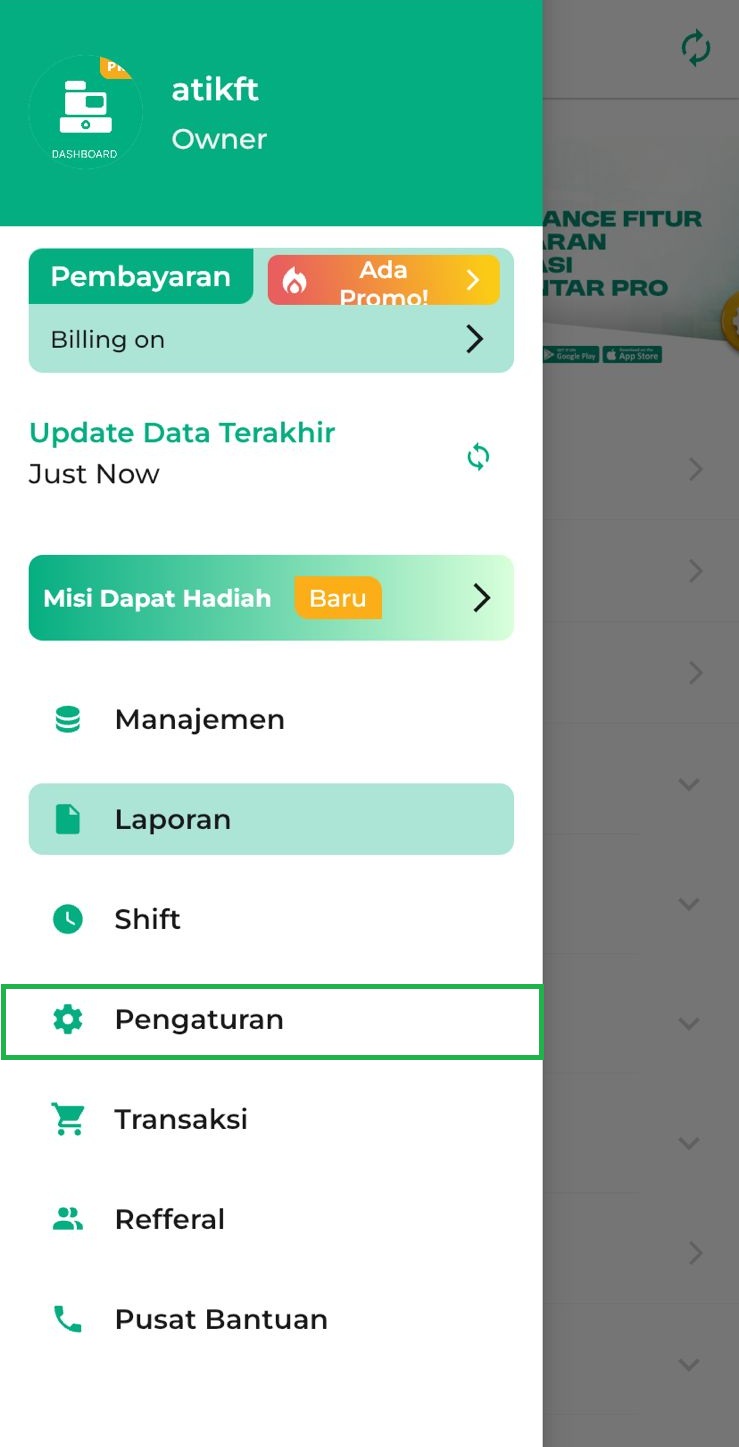Tap the dashboard profile avatar
This screenshot has height=1447, width=739.
pyautogui.click(x=86, y=112)
